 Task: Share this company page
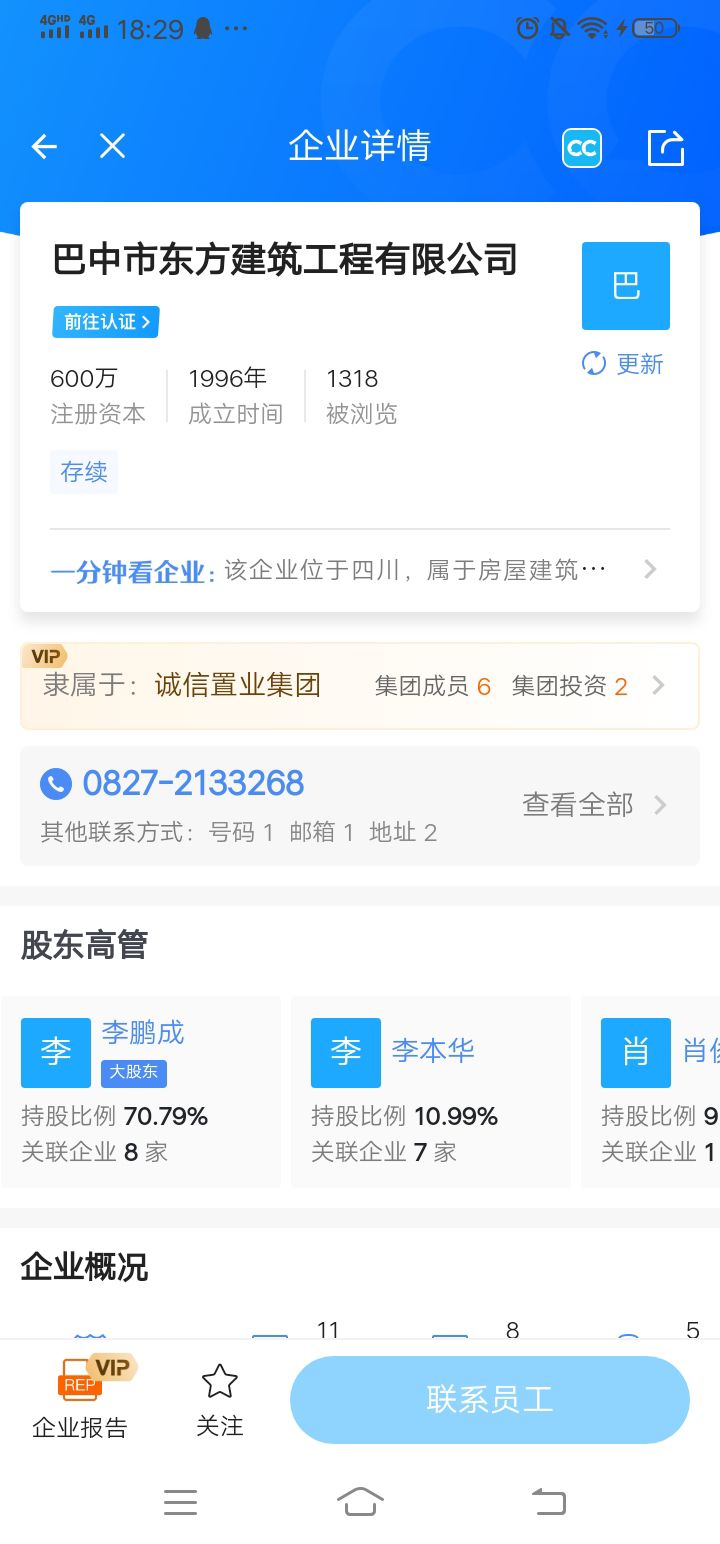click(x=666, y=148)
